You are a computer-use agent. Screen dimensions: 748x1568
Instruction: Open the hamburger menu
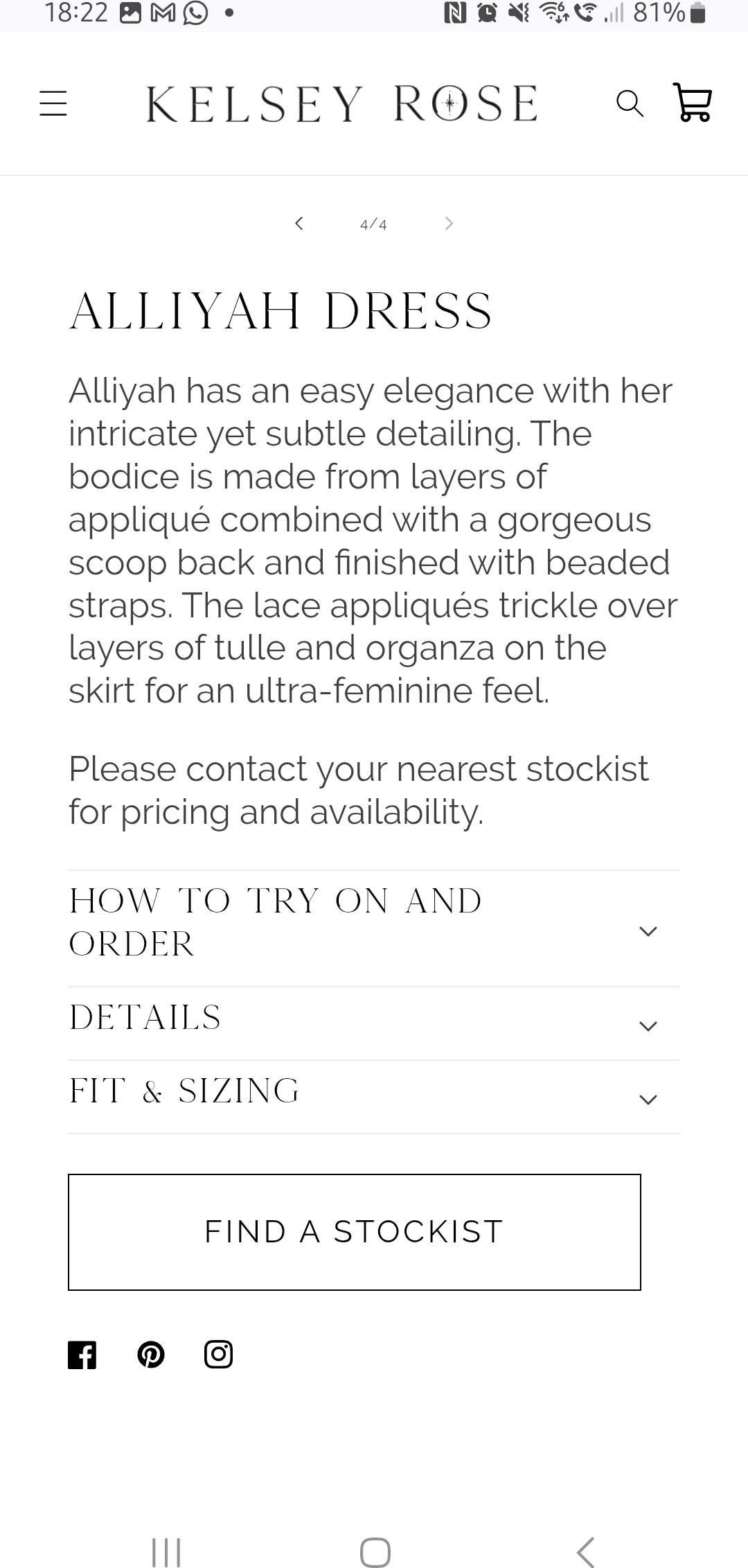pos(53,103)
